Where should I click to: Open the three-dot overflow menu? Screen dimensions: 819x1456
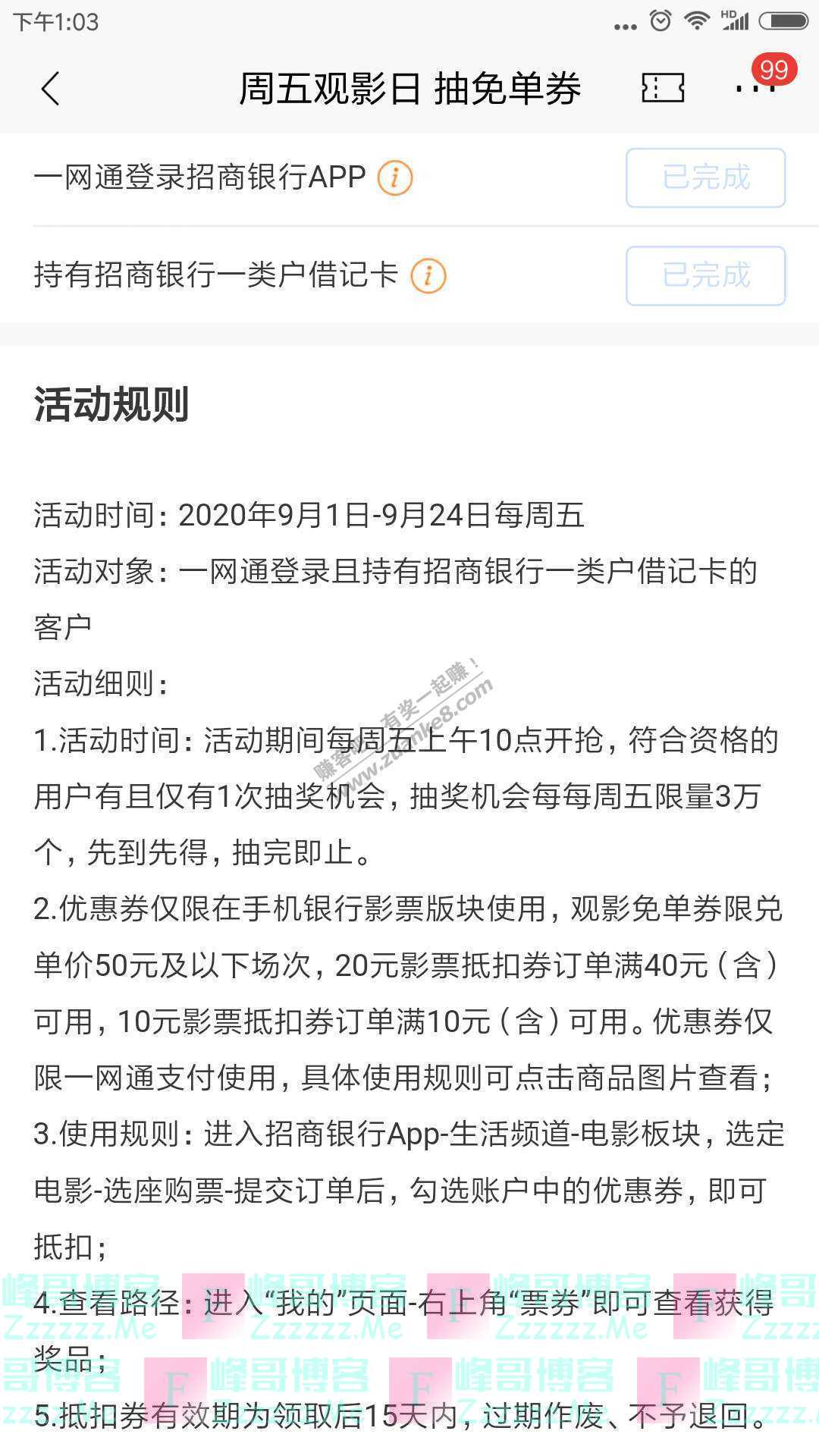pos(755,88)
